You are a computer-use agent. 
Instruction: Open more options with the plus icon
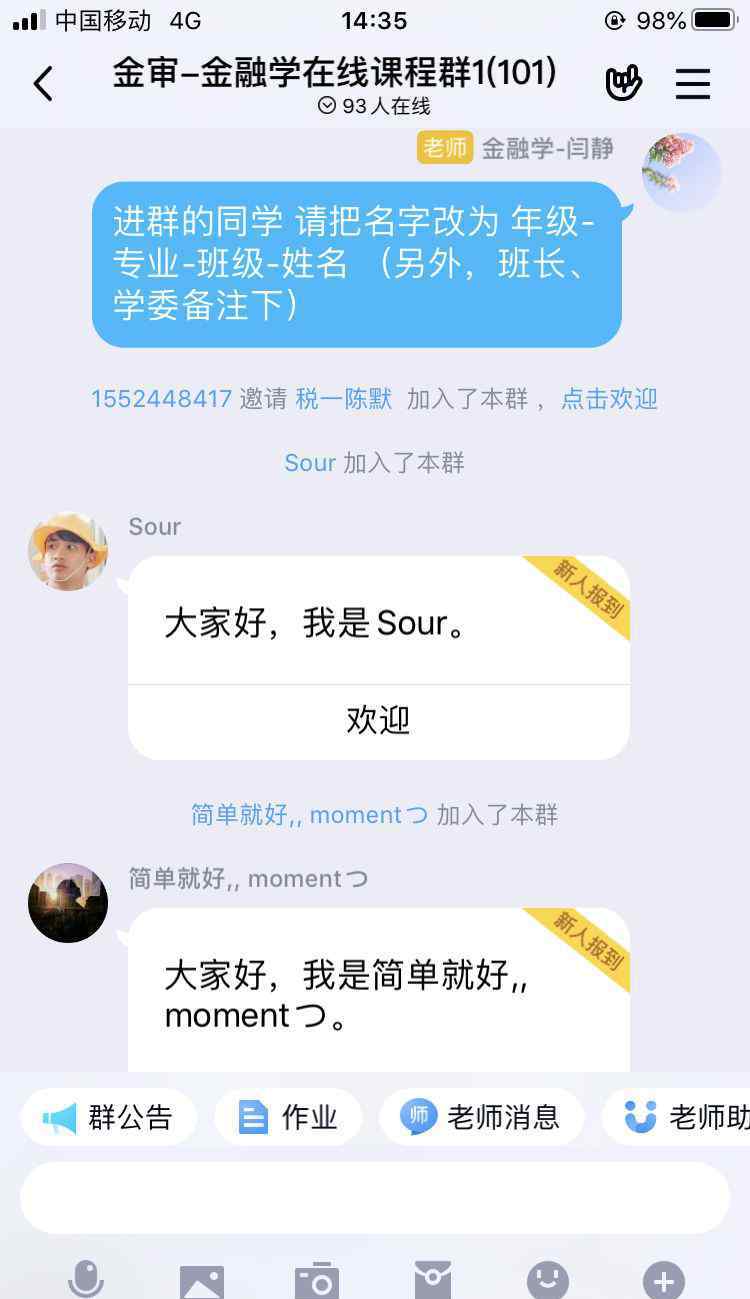pos(664,1280)
